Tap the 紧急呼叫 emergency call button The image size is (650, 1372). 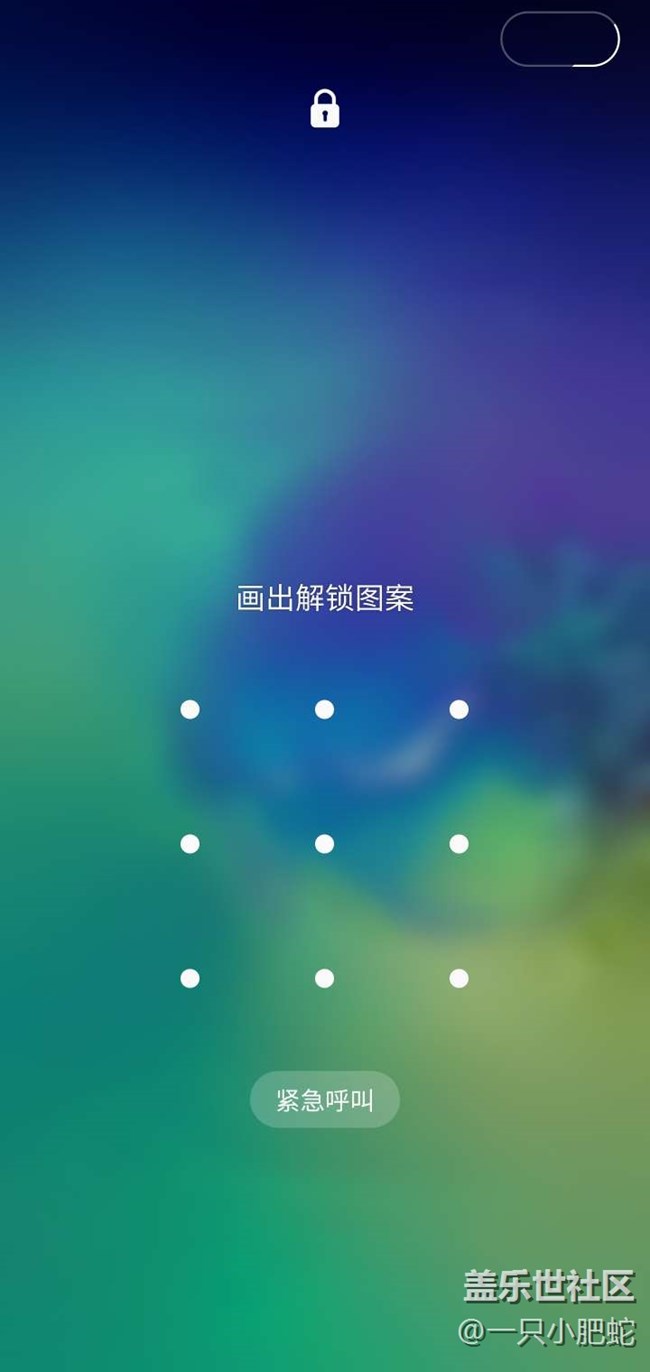coord(324,1100)
